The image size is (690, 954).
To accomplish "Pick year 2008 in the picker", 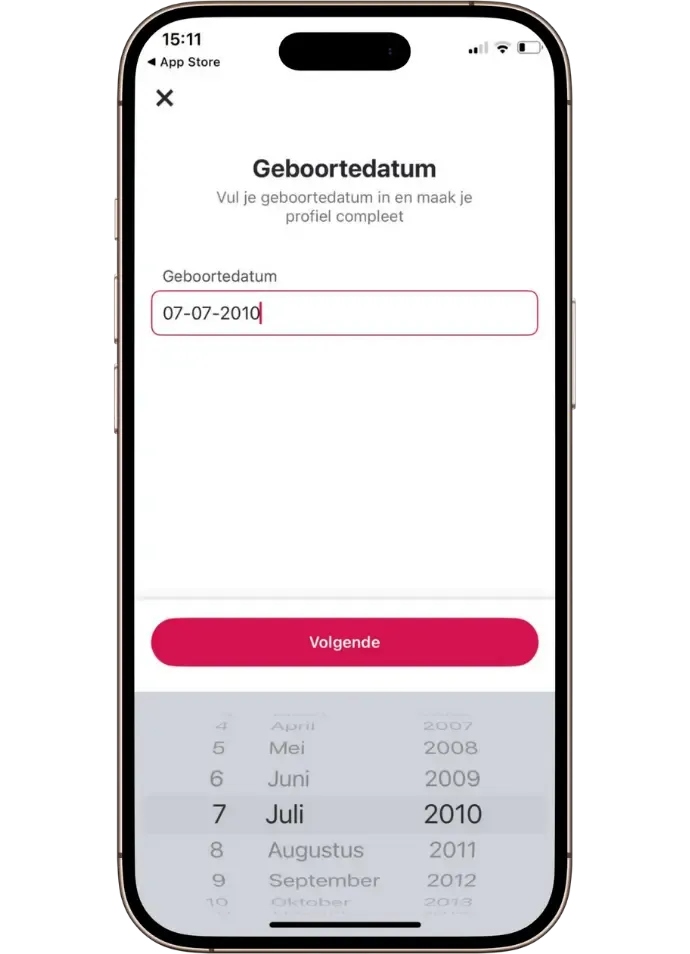I will tap(451, 747).
